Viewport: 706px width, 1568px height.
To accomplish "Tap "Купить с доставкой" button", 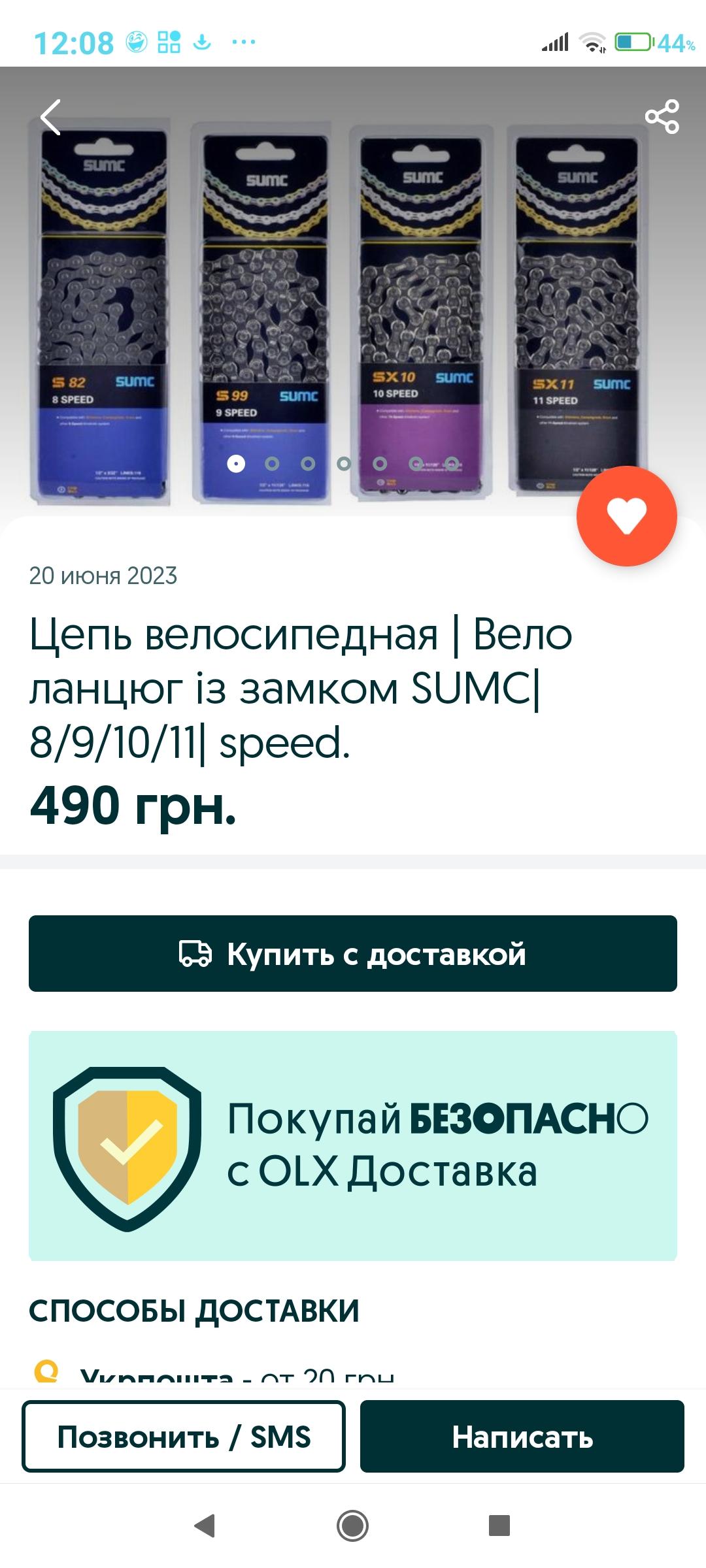I will 353,954.
